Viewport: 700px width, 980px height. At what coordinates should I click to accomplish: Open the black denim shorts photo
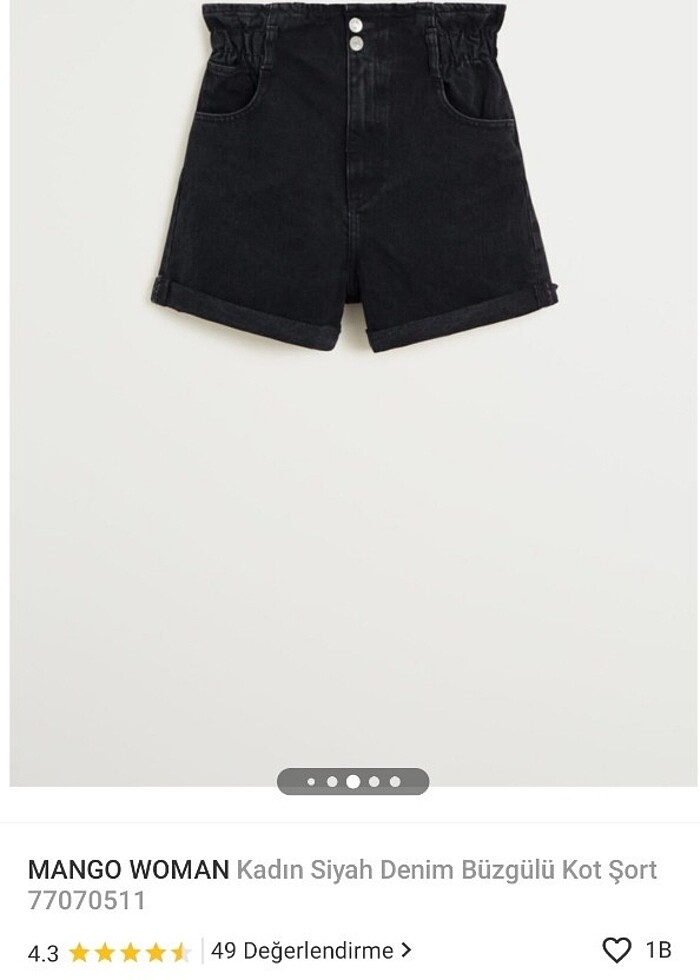(x=353, y=180)
